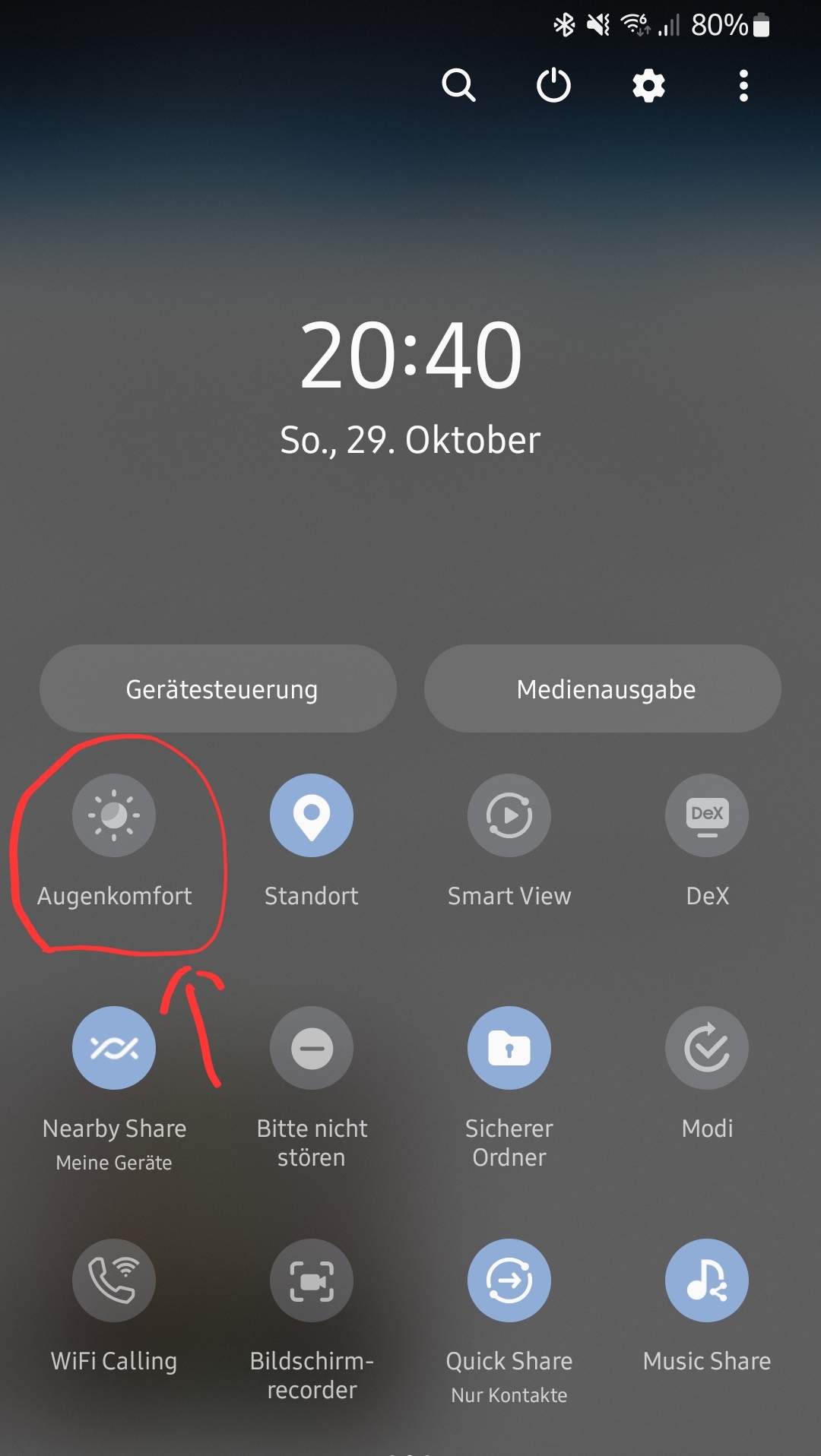This screenshot has height=1456, width=821.
Task: Tap the Modi quick setting
Action: [x=707, y=1047]
